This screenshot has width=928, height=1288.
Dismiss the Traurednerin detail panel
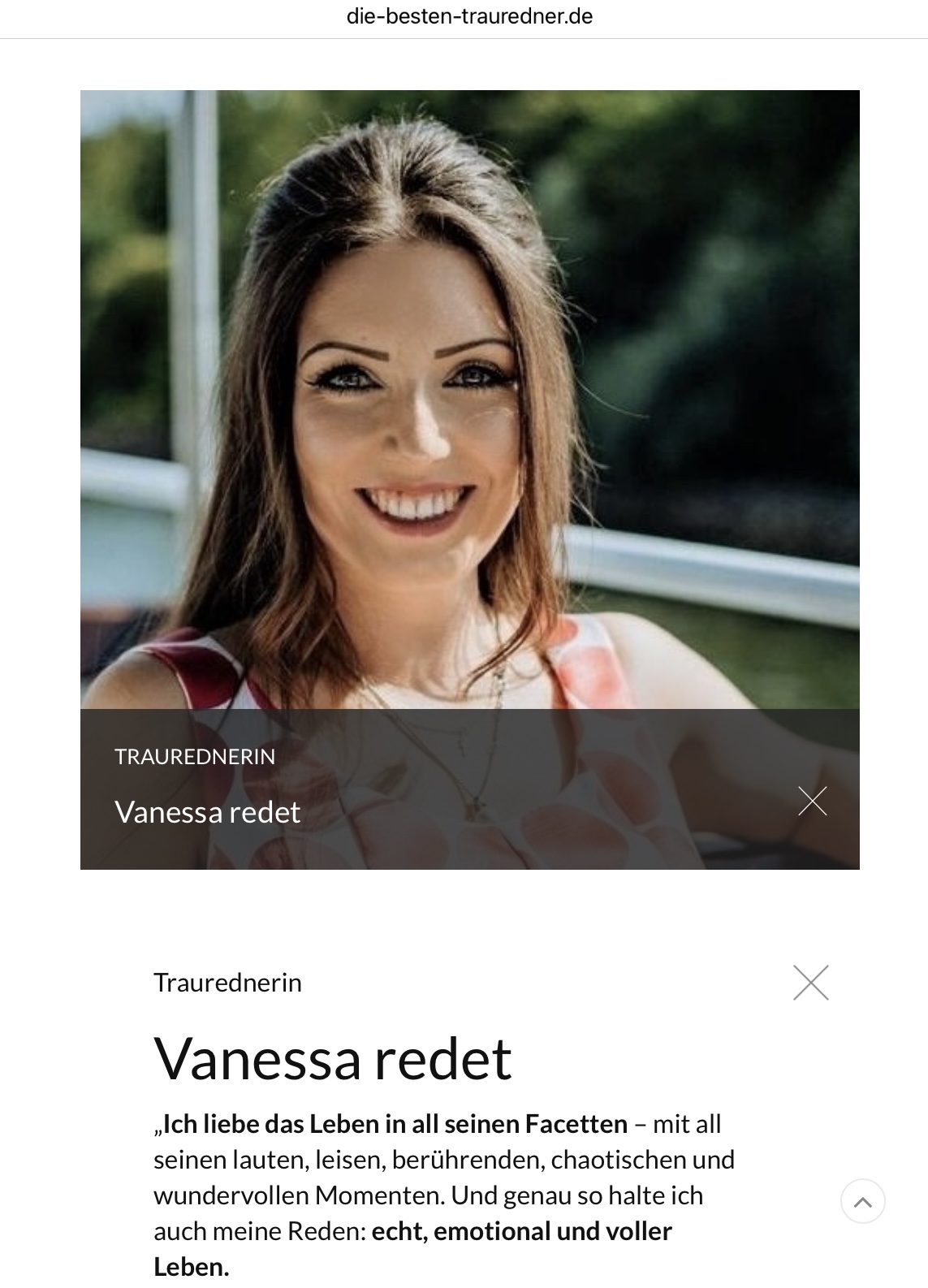click(x=810, y=983)
